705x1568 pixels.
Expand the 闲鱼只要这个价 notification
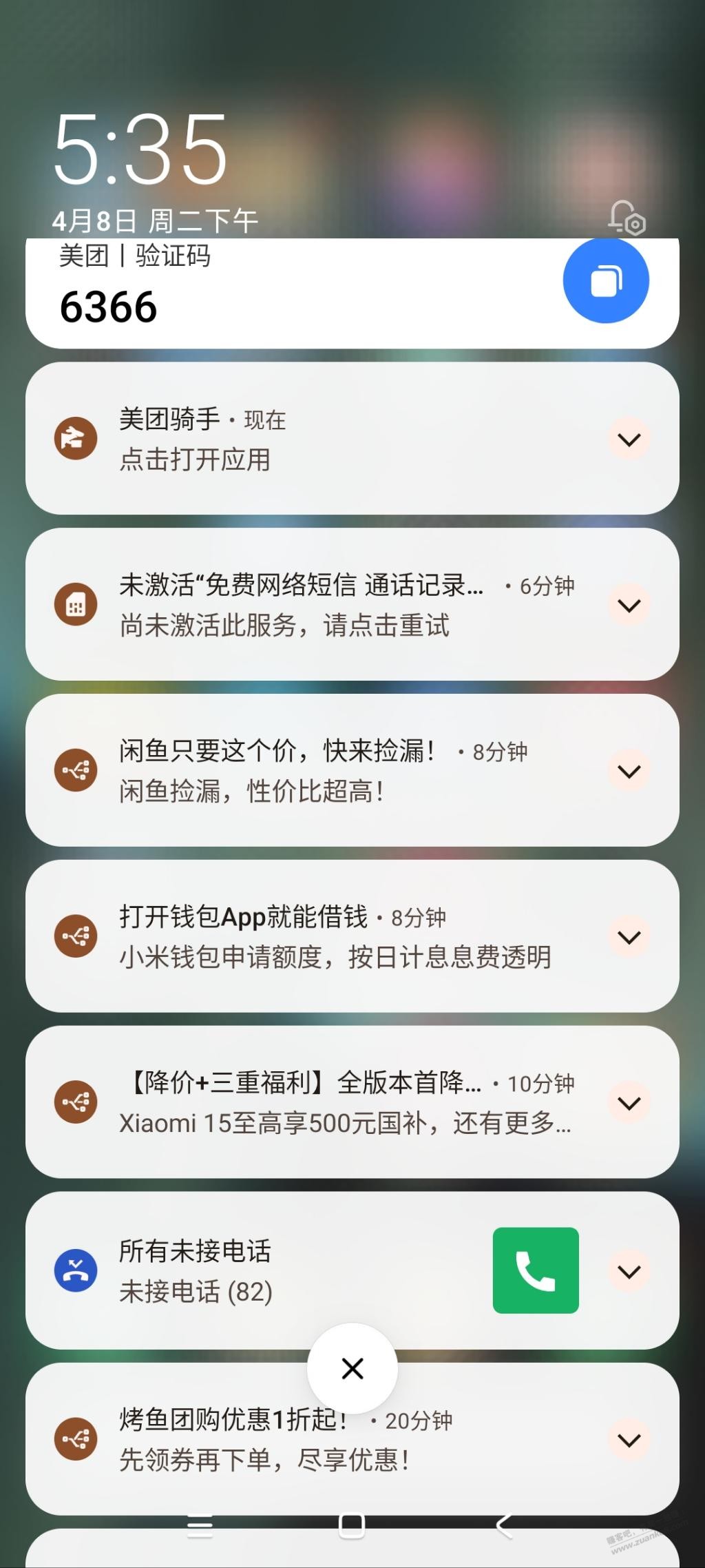(629, 771)
